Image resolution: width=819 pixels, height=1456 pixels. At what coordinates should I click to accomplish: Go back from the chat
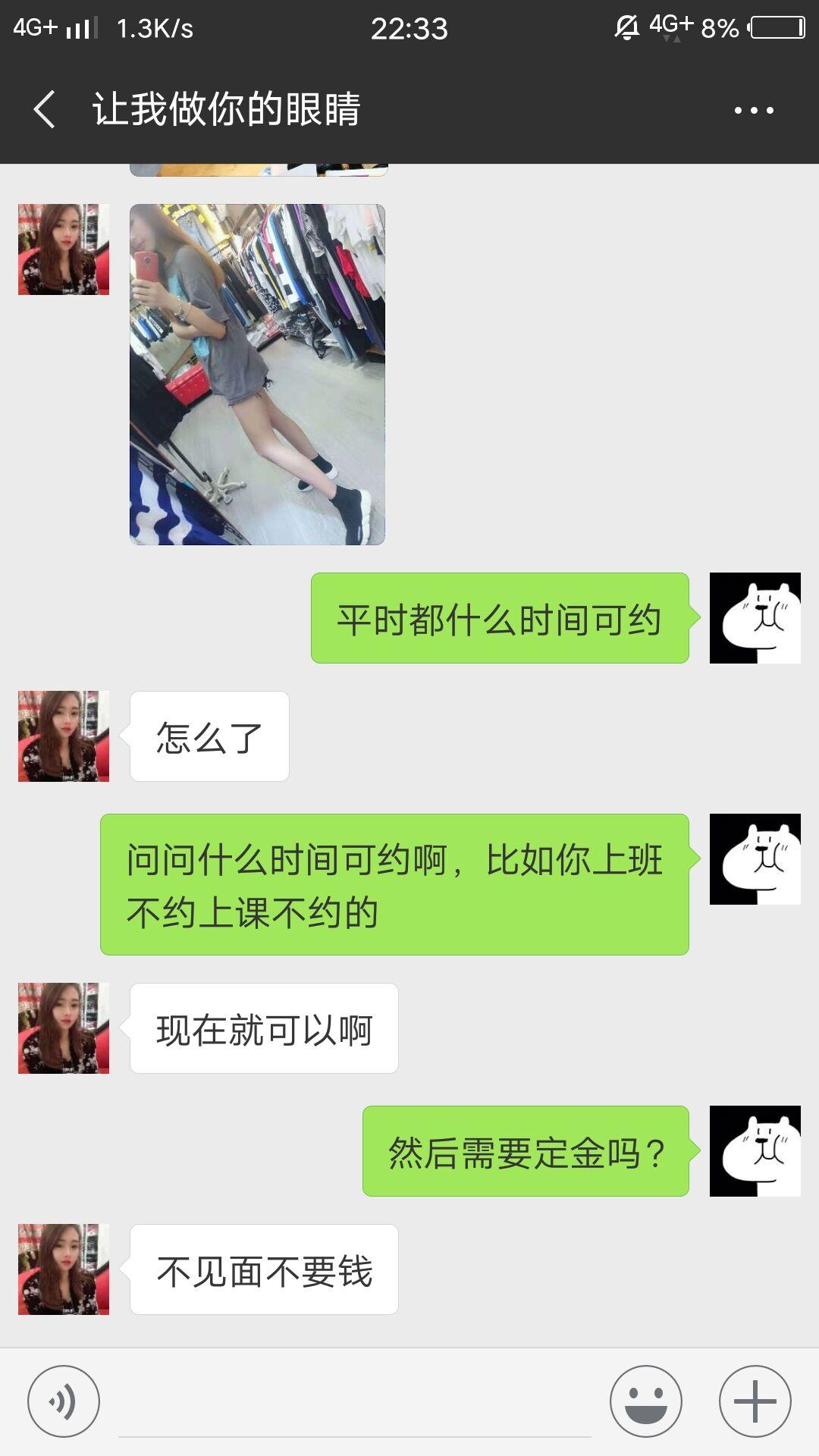click(x=45, y=109)
